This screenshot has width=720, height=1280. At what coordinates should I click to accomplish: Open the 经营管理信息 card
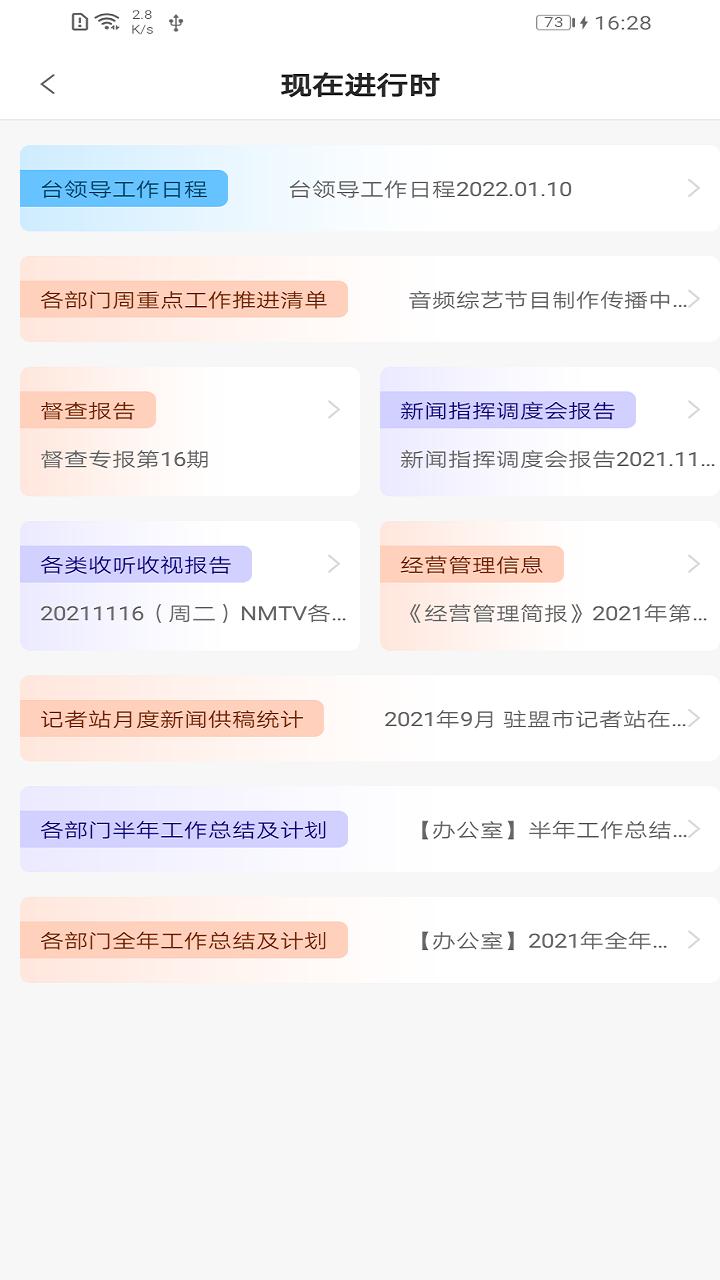point(550,586)
